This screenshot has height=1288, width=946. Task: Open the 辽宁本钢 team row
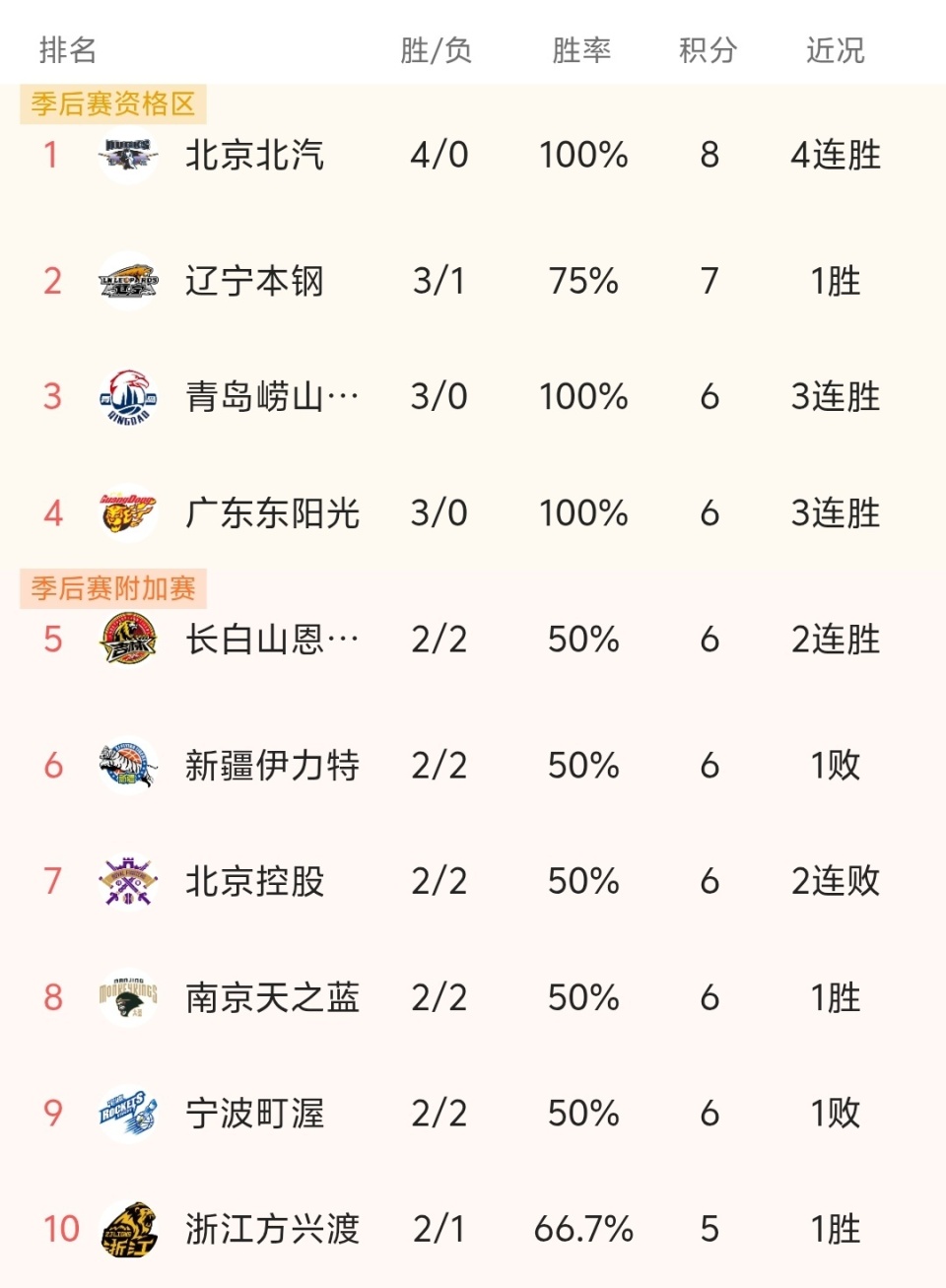[254, 282]
